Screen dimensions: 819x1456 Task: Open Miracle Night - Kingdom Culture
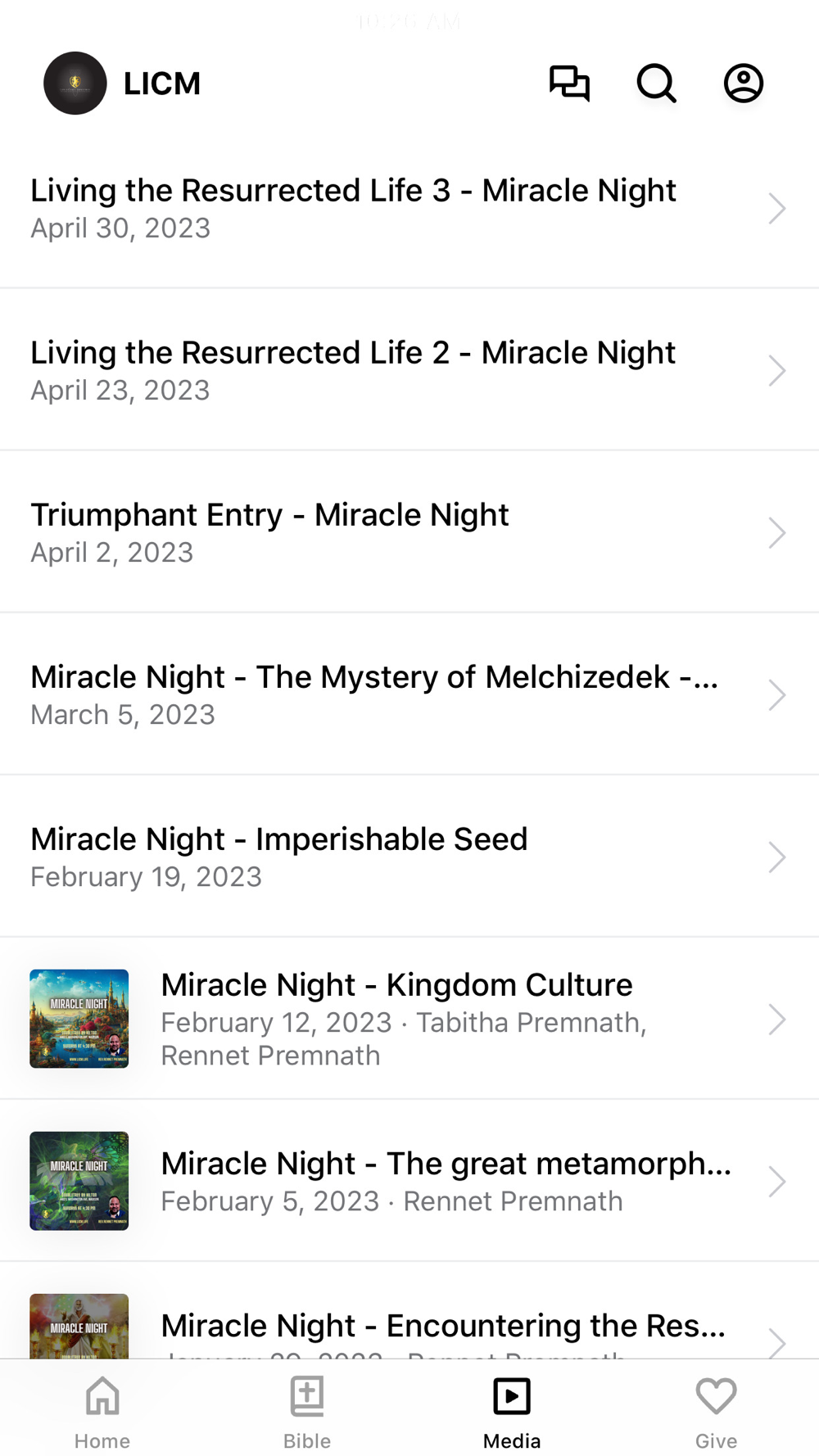coord(409,1019)
